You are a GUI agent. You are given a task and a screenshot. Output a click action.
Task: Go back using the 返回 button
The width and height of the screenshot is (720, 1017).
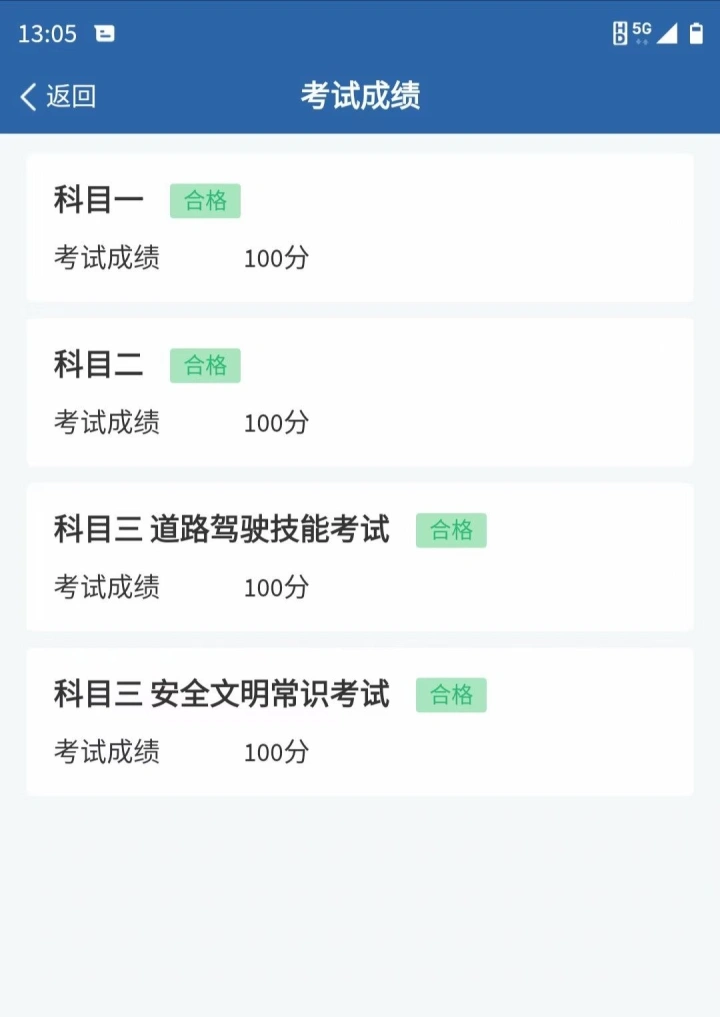[x=58, y=96]
